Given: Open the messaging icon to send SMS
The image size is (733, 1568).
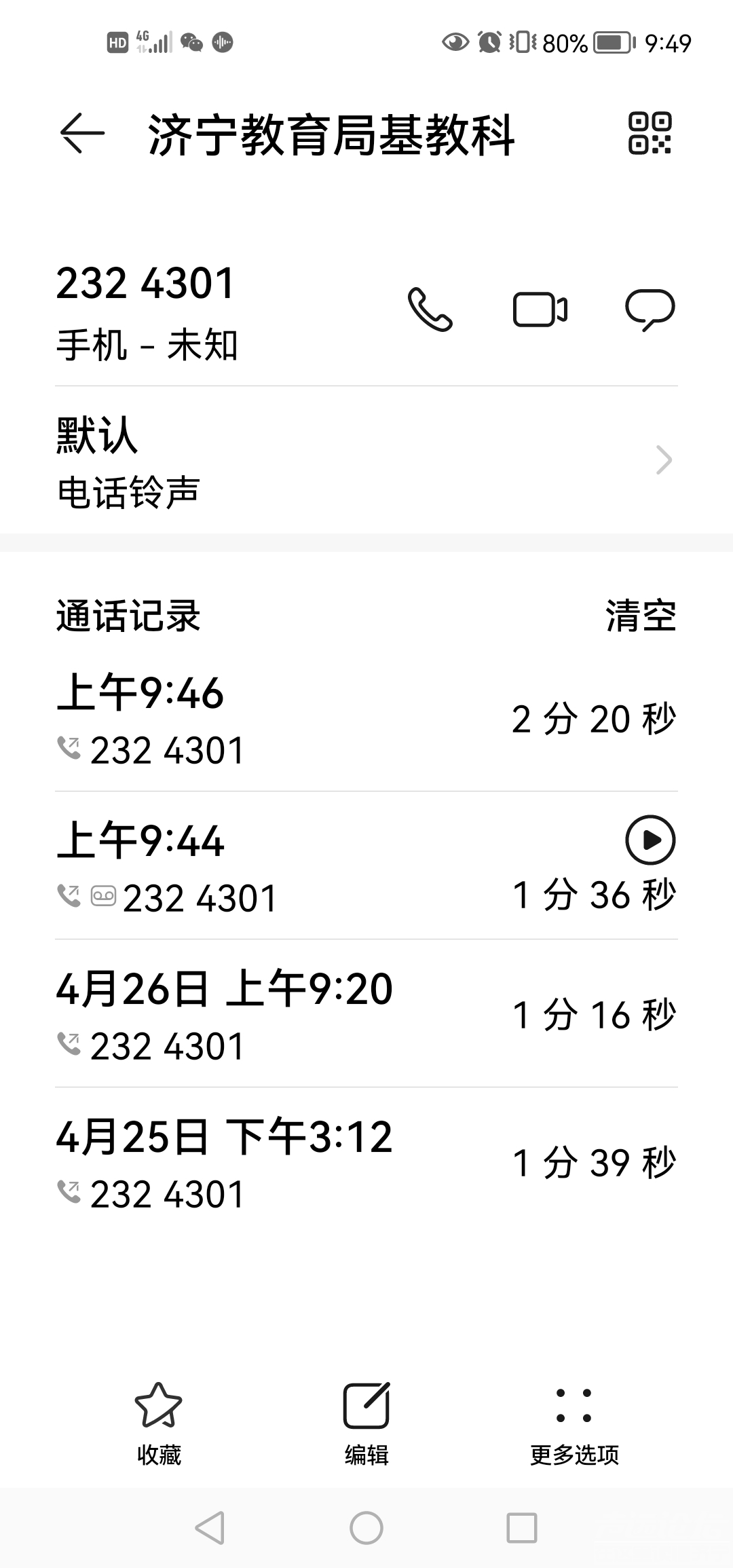Looking at the screenshot, I should click(649, 310).
